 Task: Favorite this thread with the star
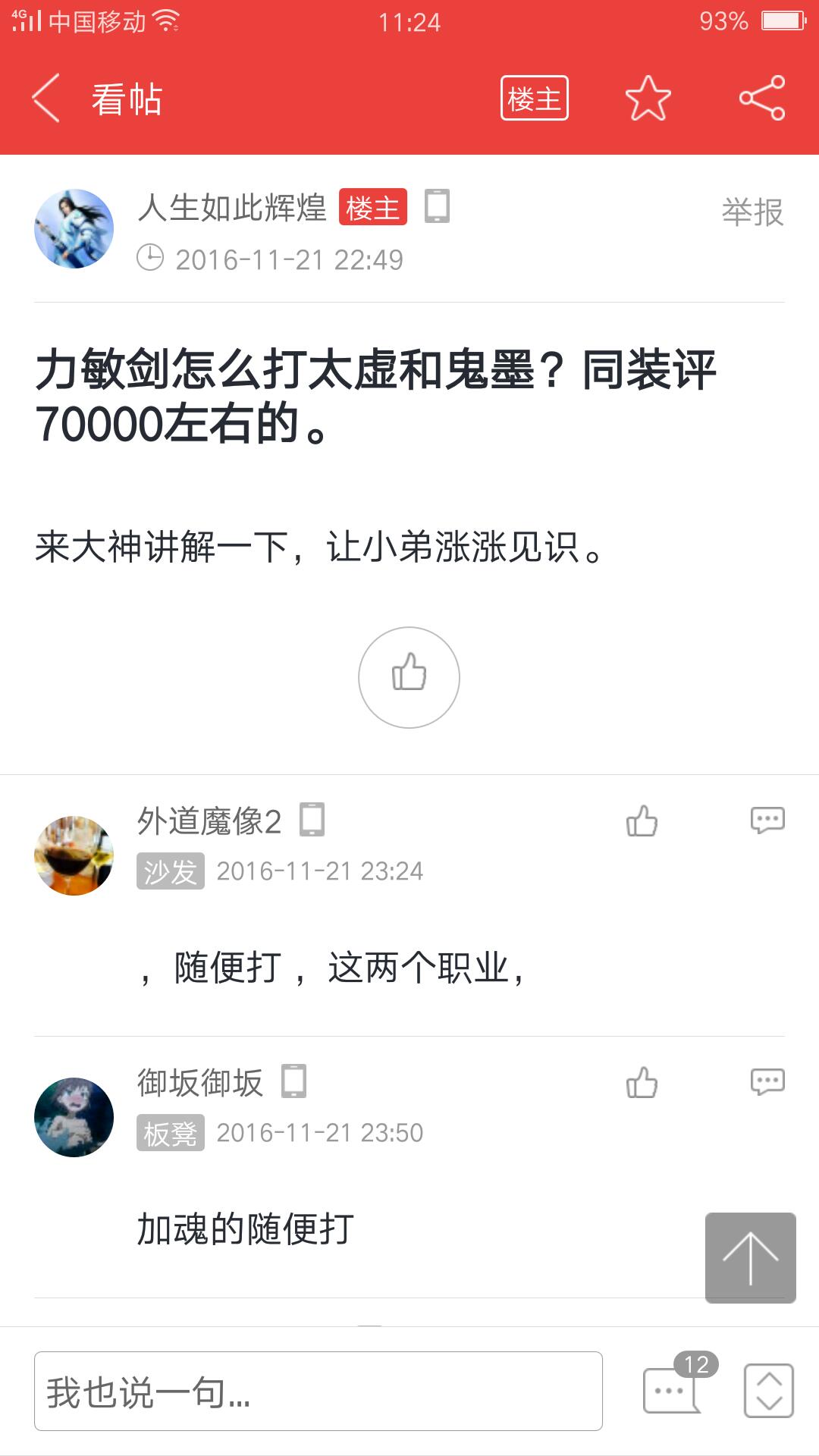click(648, 99)
